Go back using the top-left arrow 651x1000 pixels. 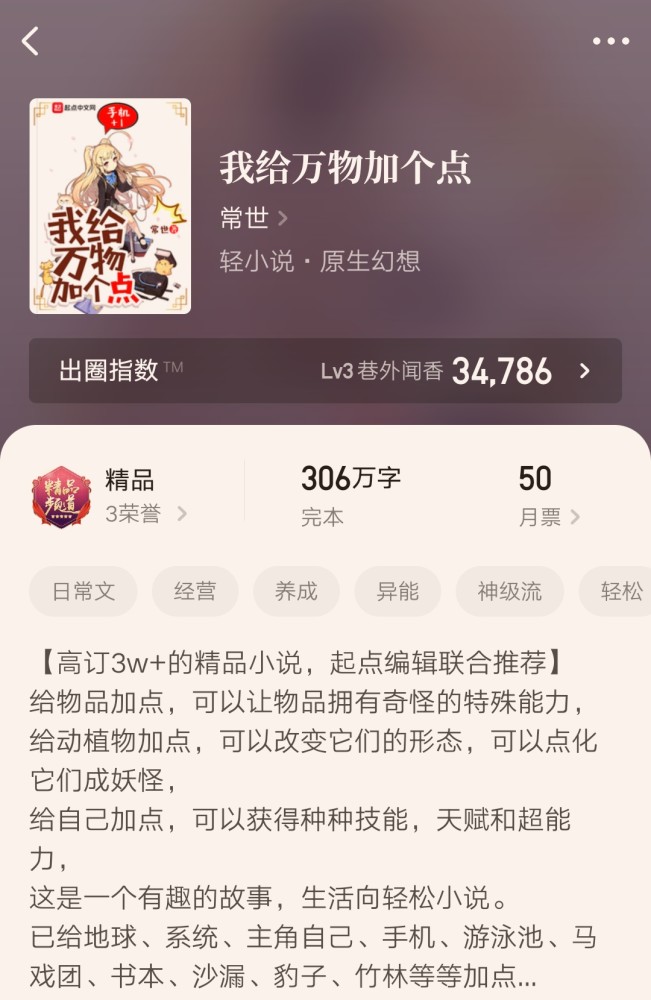31,41
